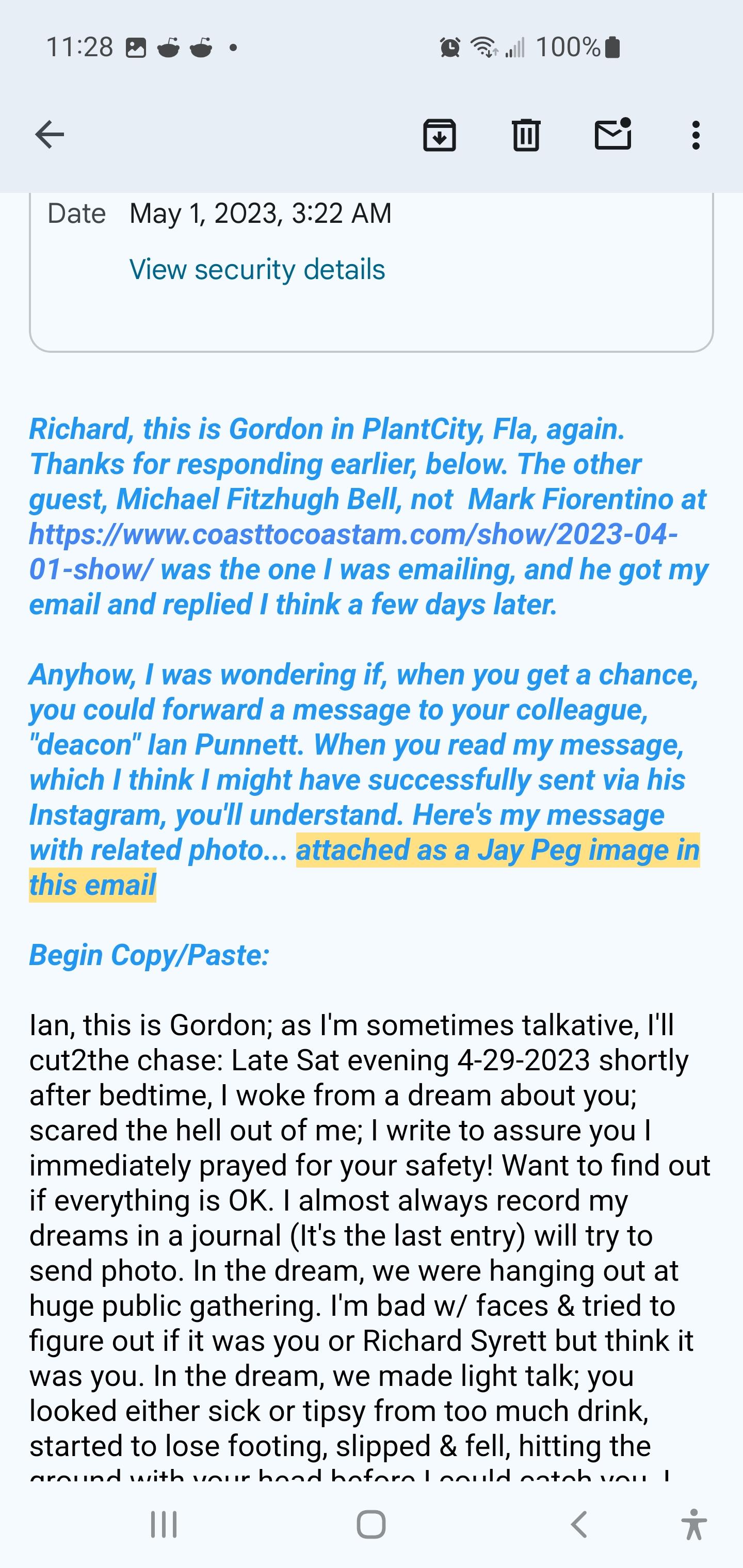The width and height of the screenshot is (743, 1568).
Task: Go back to the inbox list
Action: [x=50, y=135]
